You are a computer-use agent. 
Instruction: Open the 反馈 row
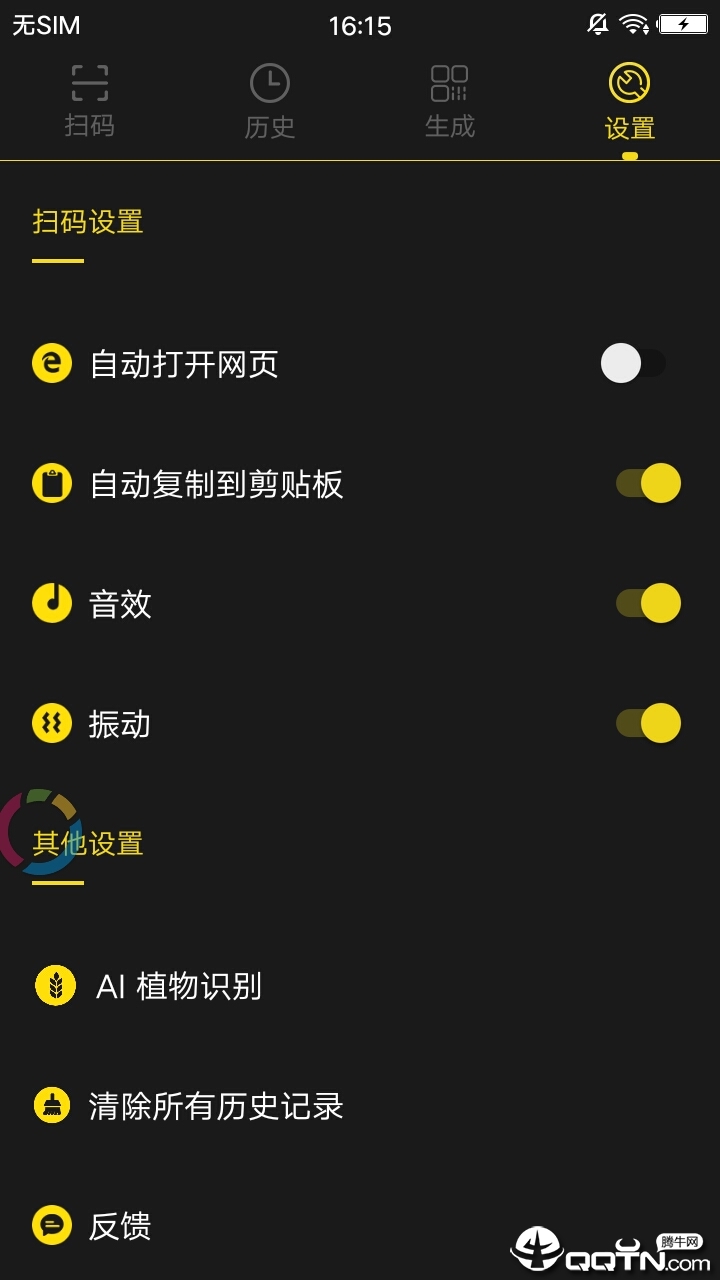(360, 1226)
